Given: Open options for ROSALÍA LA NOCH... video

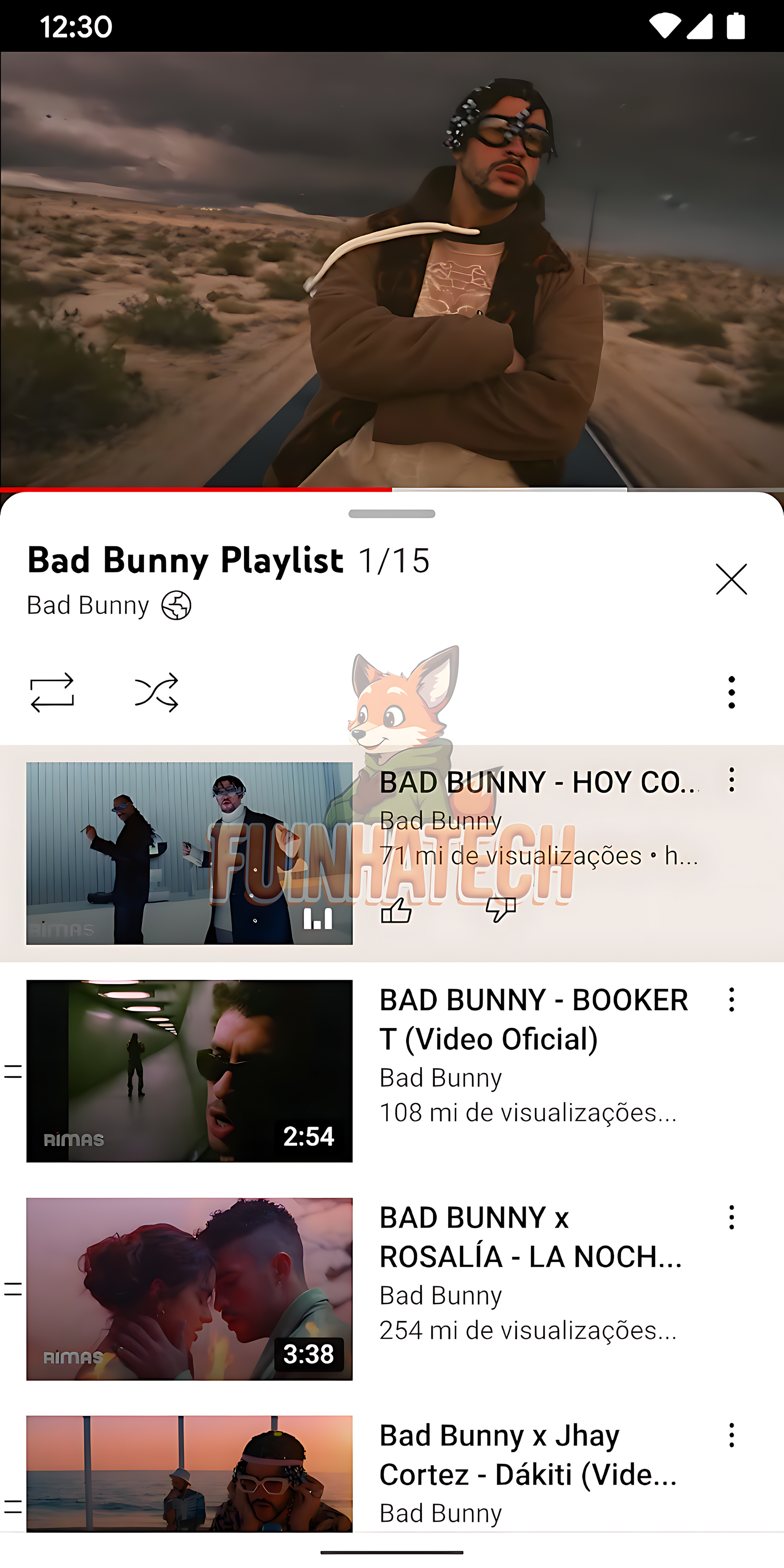Looking at the screenshot, I should click(731, 1218).
